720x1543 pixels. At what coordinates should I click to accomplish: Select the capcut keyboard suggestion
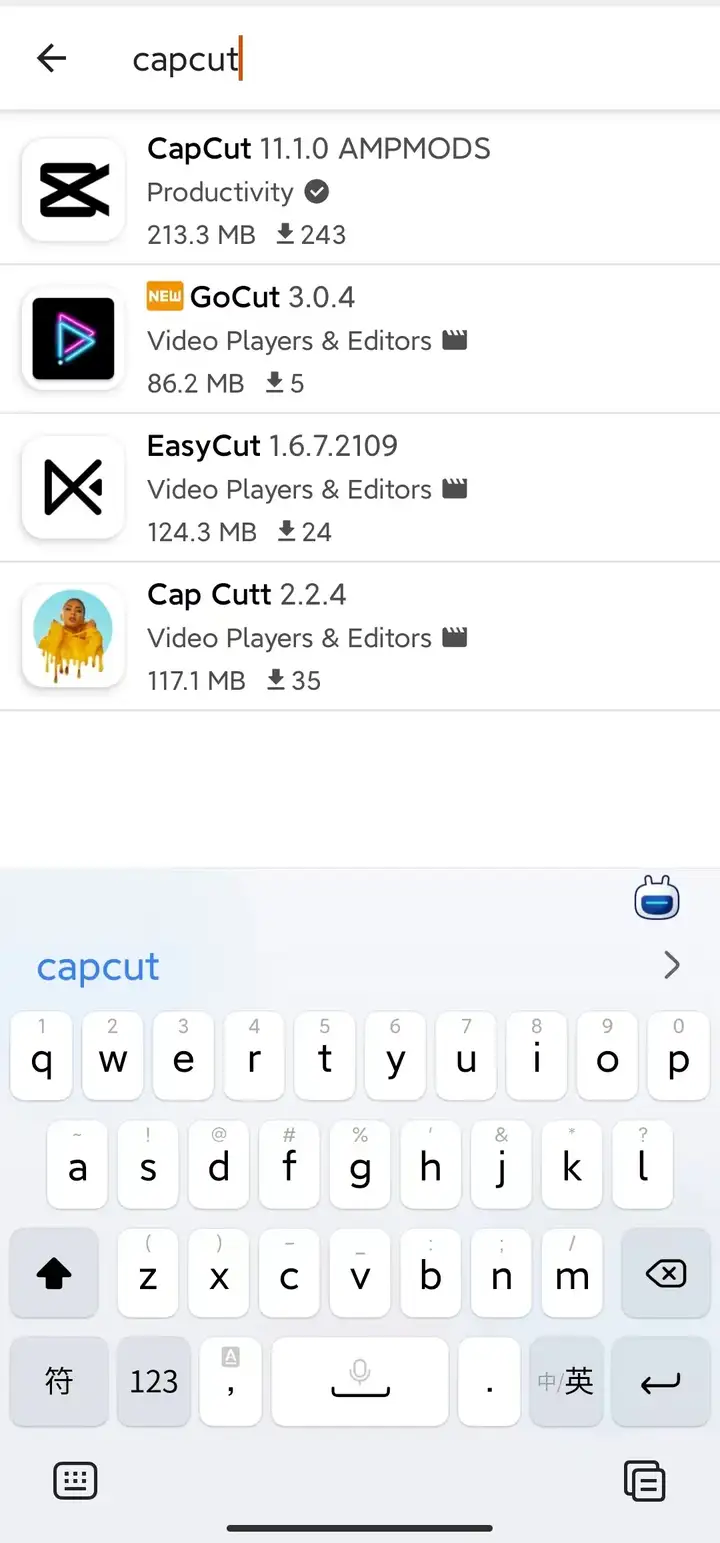[x=98, y=966]
